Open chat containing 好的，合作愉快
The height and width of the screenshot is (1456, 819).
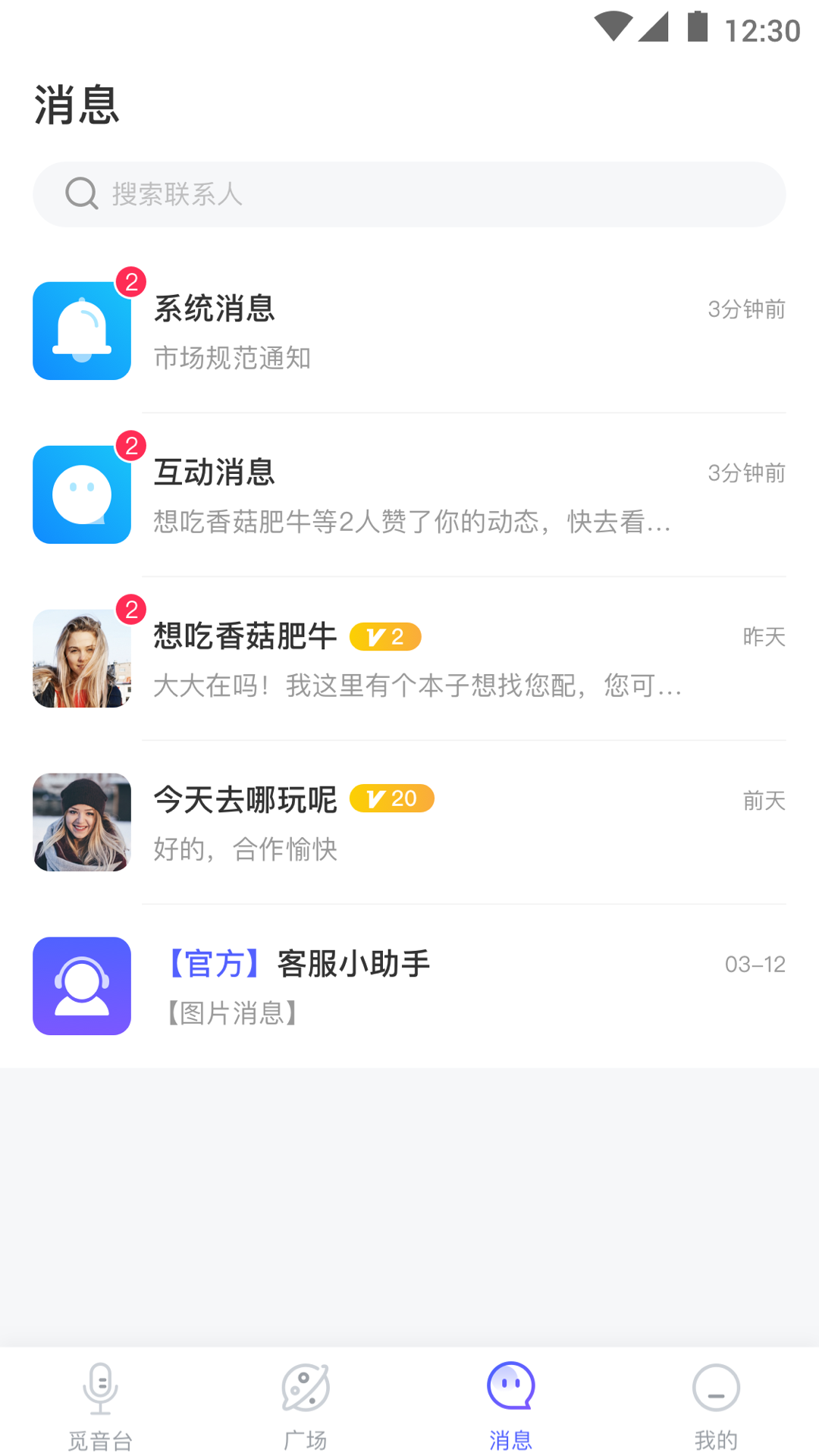tap(409, 822)
